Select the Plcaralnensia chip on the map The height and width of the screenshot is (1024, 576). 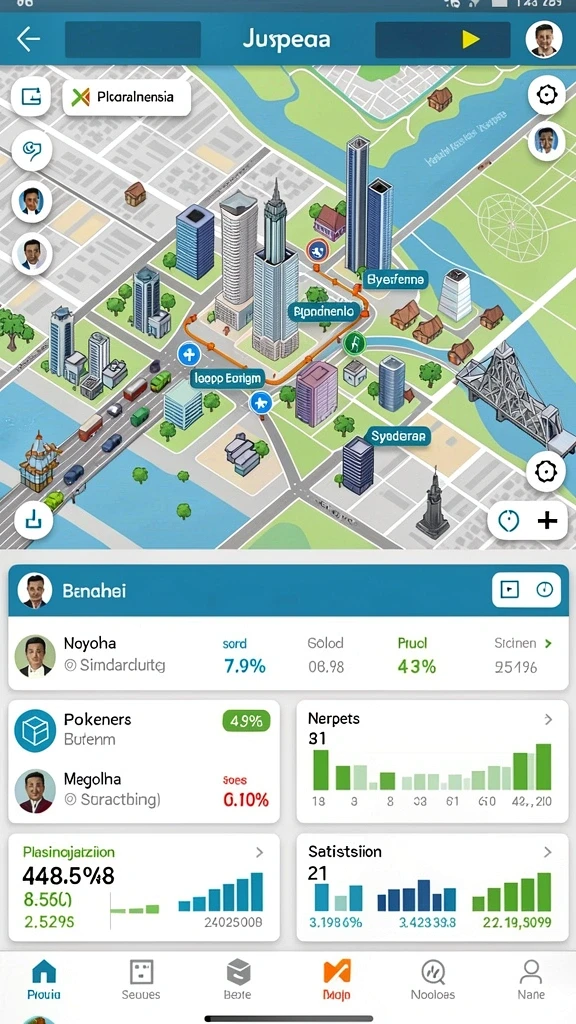coord(127,97)
